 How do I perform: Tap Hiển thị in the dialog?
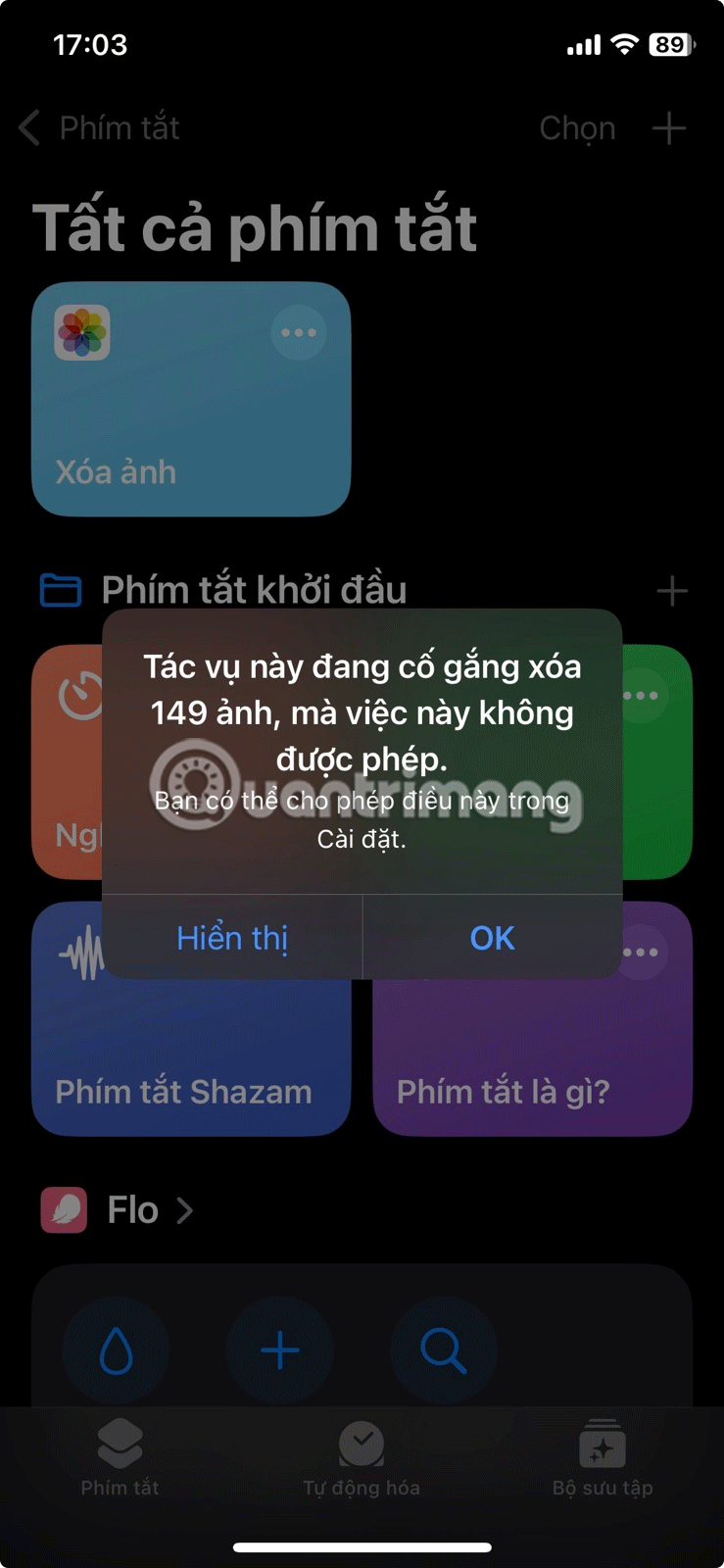[x=232, y=938]
